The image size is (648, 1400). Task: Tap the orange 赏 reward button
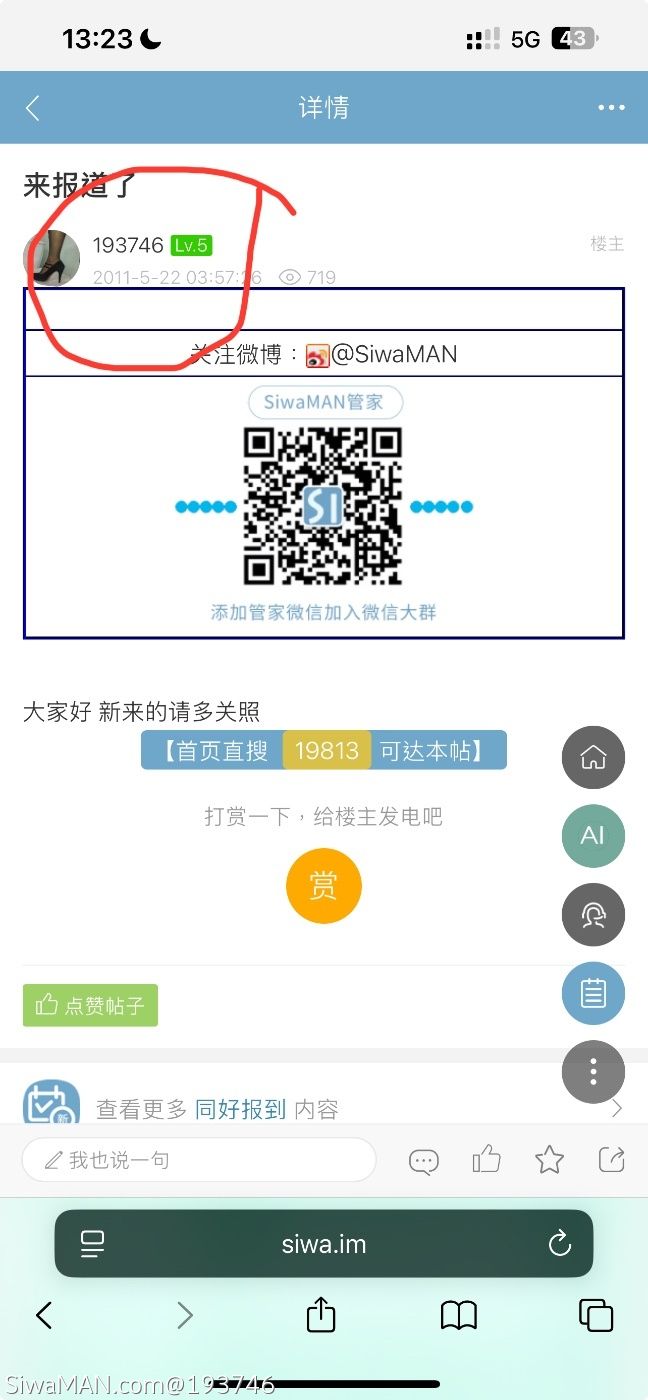point(323,886)
